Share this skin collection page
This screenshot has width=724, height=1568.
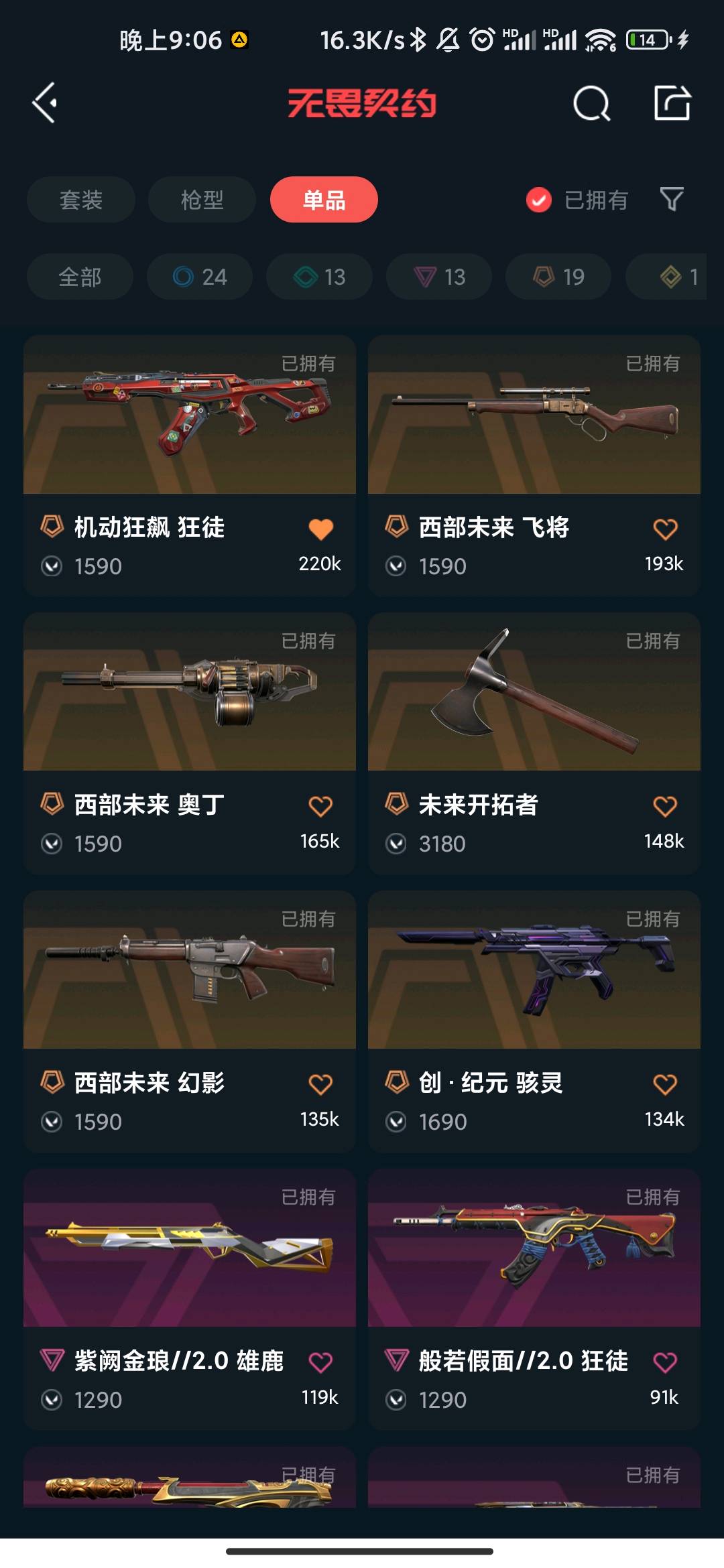[x=672, y=103]
